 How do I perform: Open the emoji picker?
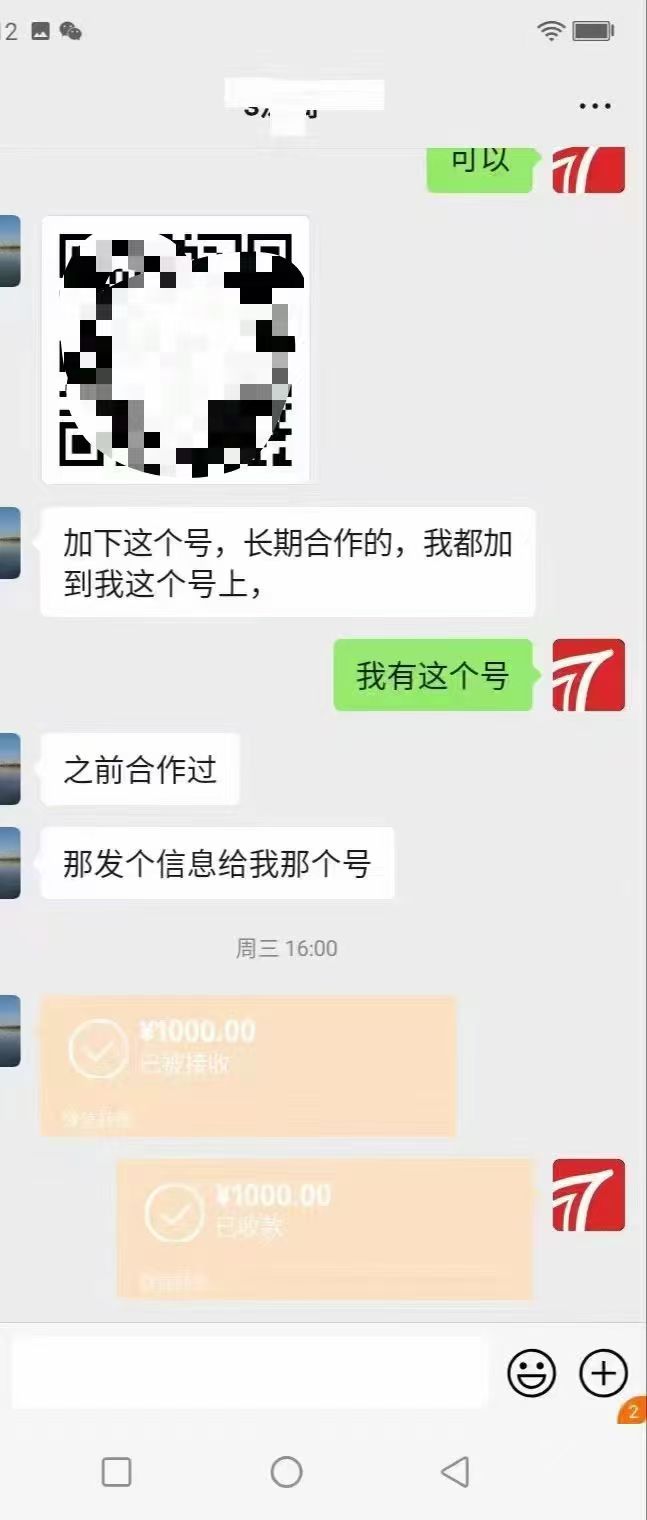point(531,1373)
